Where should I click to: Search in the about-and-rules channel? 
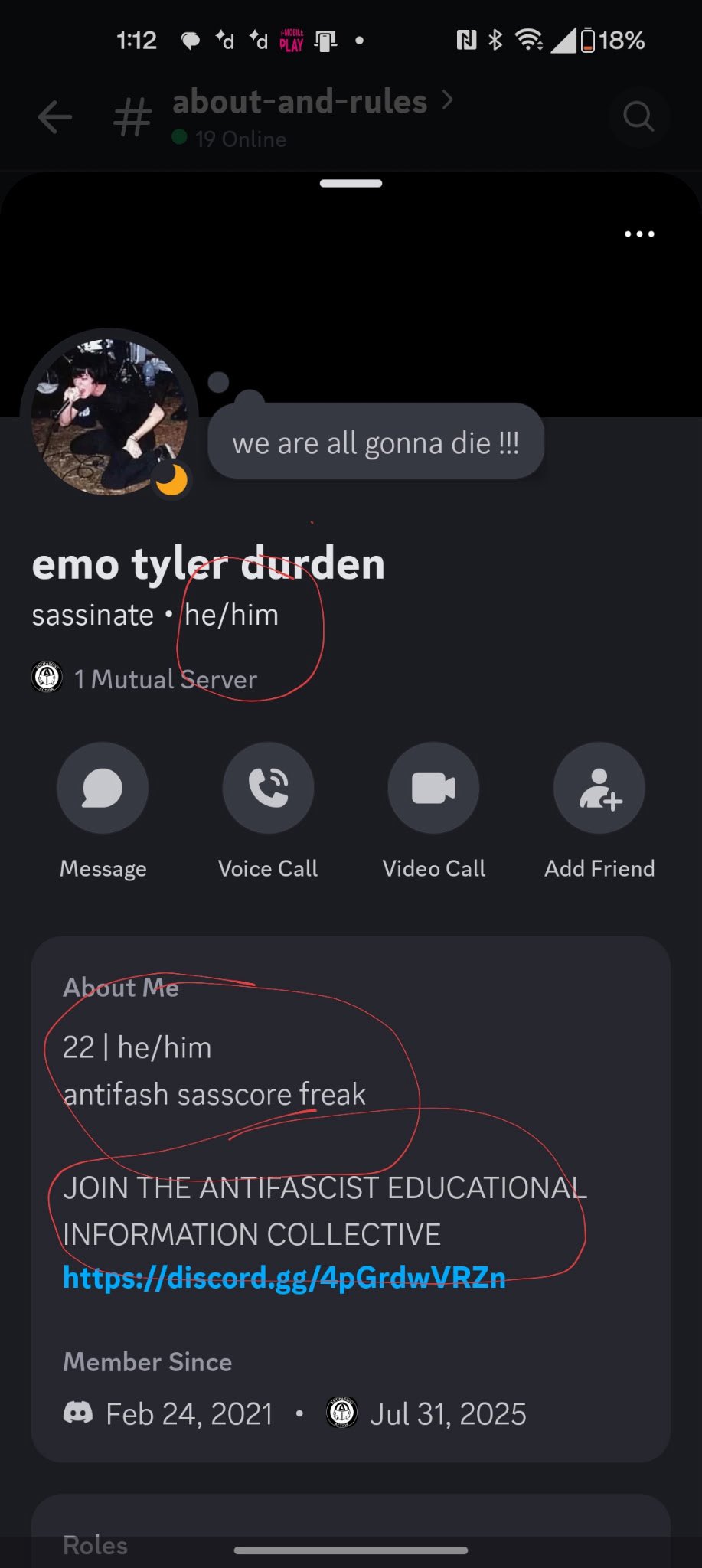coord(638,117)
